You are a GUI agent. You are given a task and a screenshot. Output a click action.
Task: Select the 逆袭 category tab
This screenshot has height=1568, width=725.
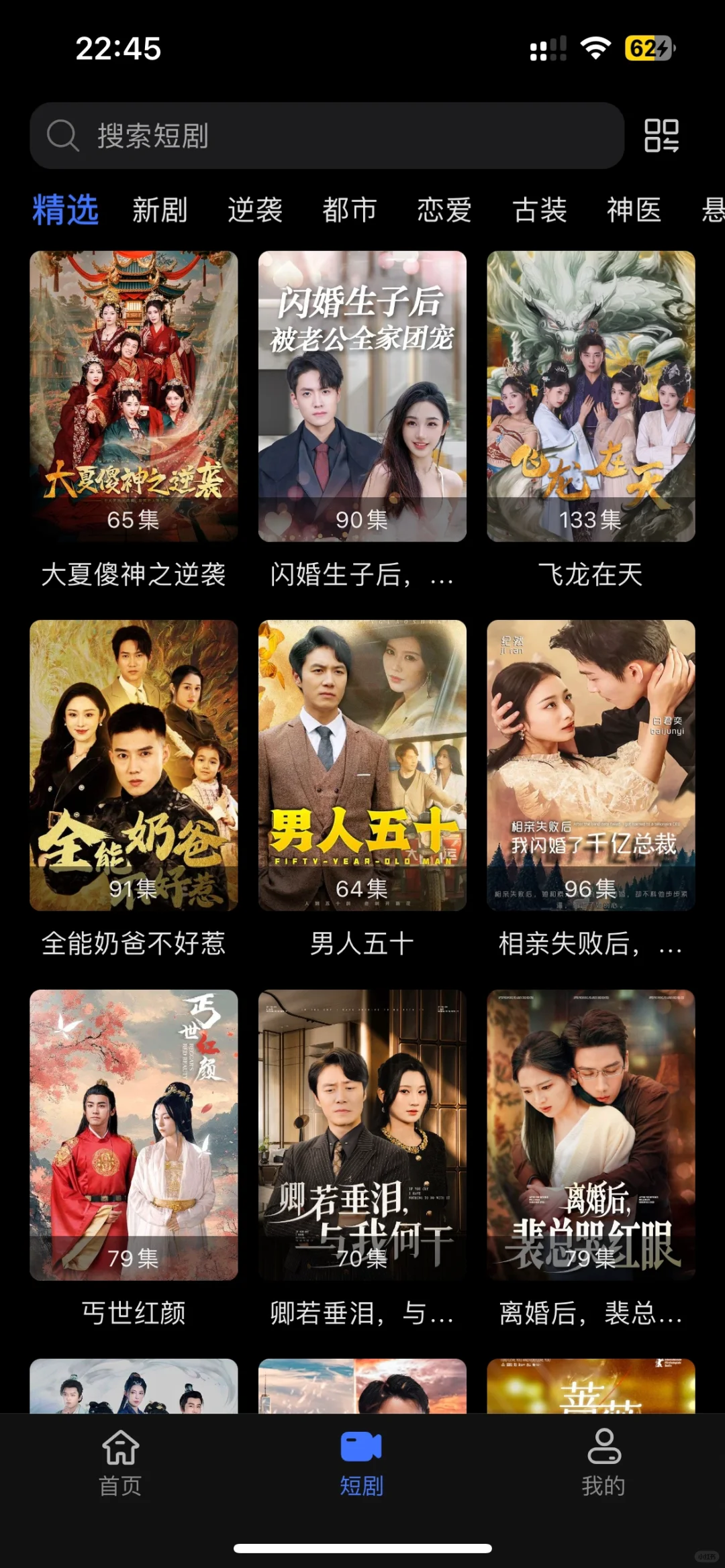click(255, 210)
